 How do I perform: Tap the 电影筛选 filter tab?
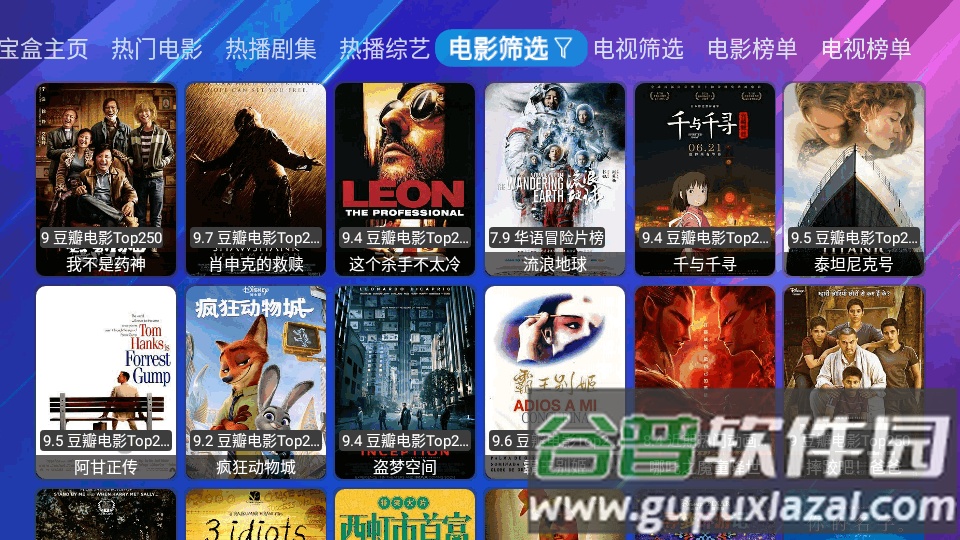(x=511, y=48)
